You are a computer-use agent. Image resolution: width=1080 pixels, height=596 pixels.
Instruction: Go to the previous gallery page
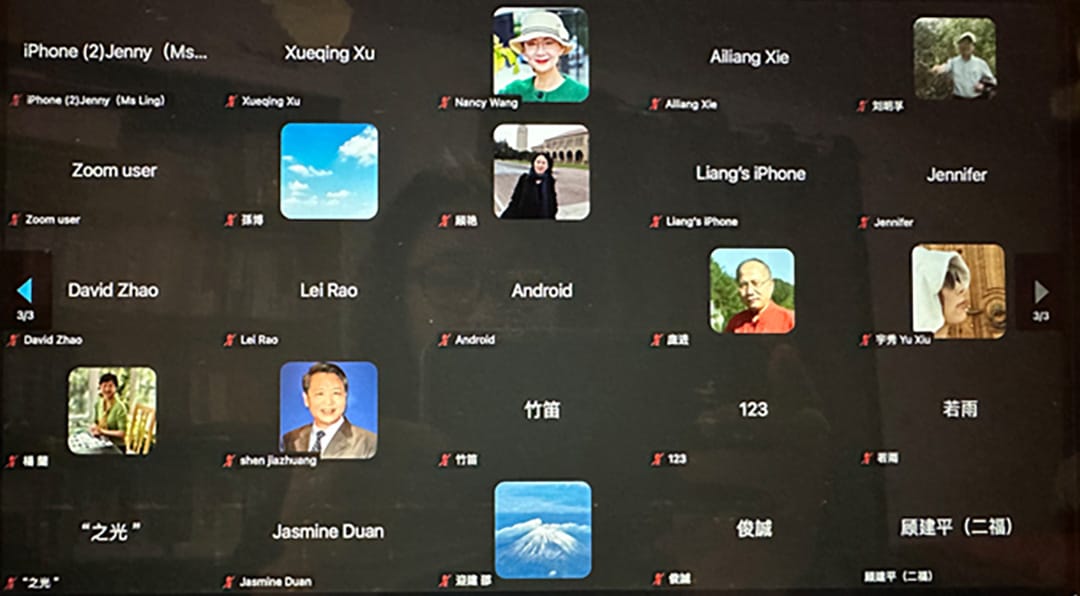[25, 291]
